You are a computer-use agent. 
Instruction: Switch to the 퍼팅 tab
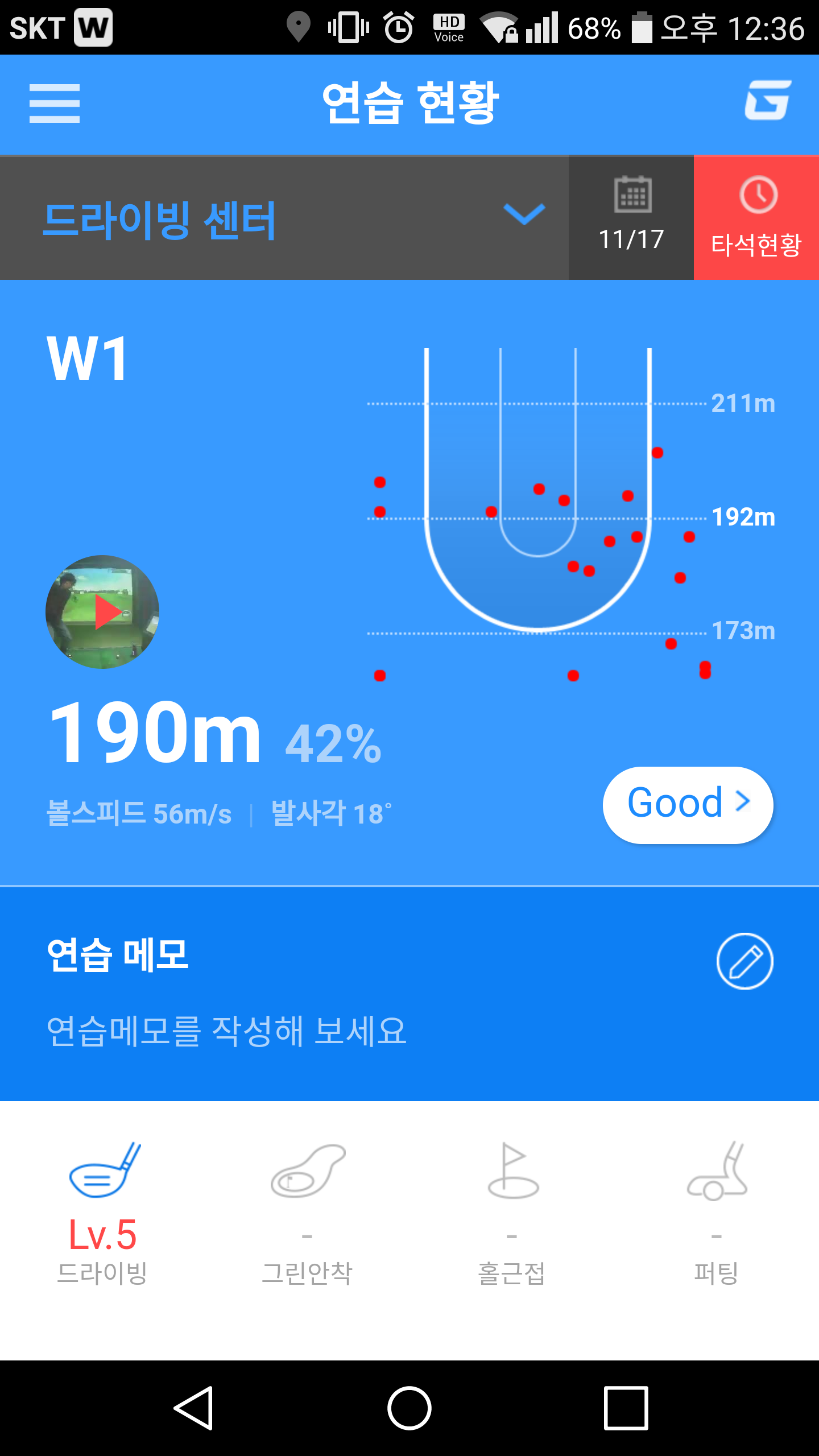(717, 1213)
